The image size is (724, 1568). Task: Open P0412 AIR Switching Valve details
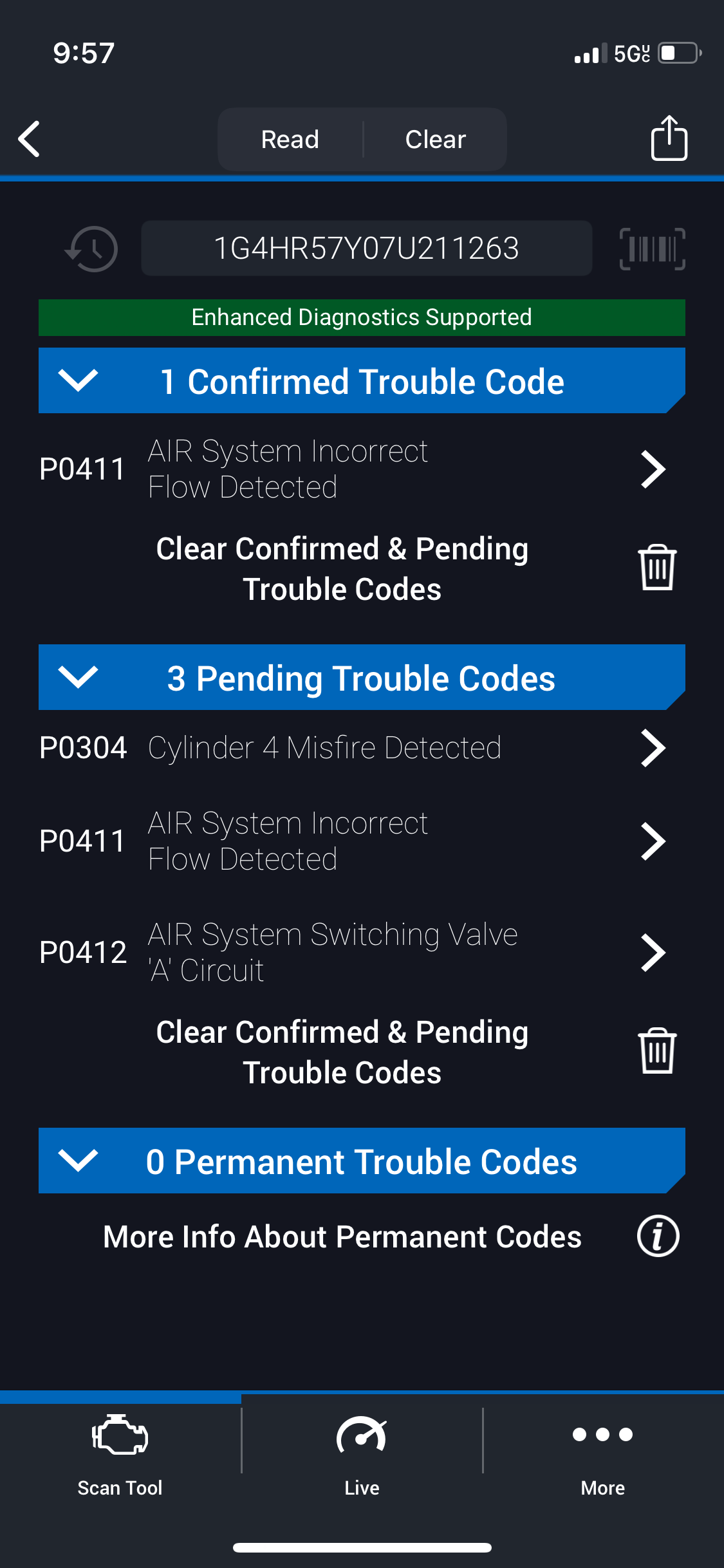[x=653, y=953]
